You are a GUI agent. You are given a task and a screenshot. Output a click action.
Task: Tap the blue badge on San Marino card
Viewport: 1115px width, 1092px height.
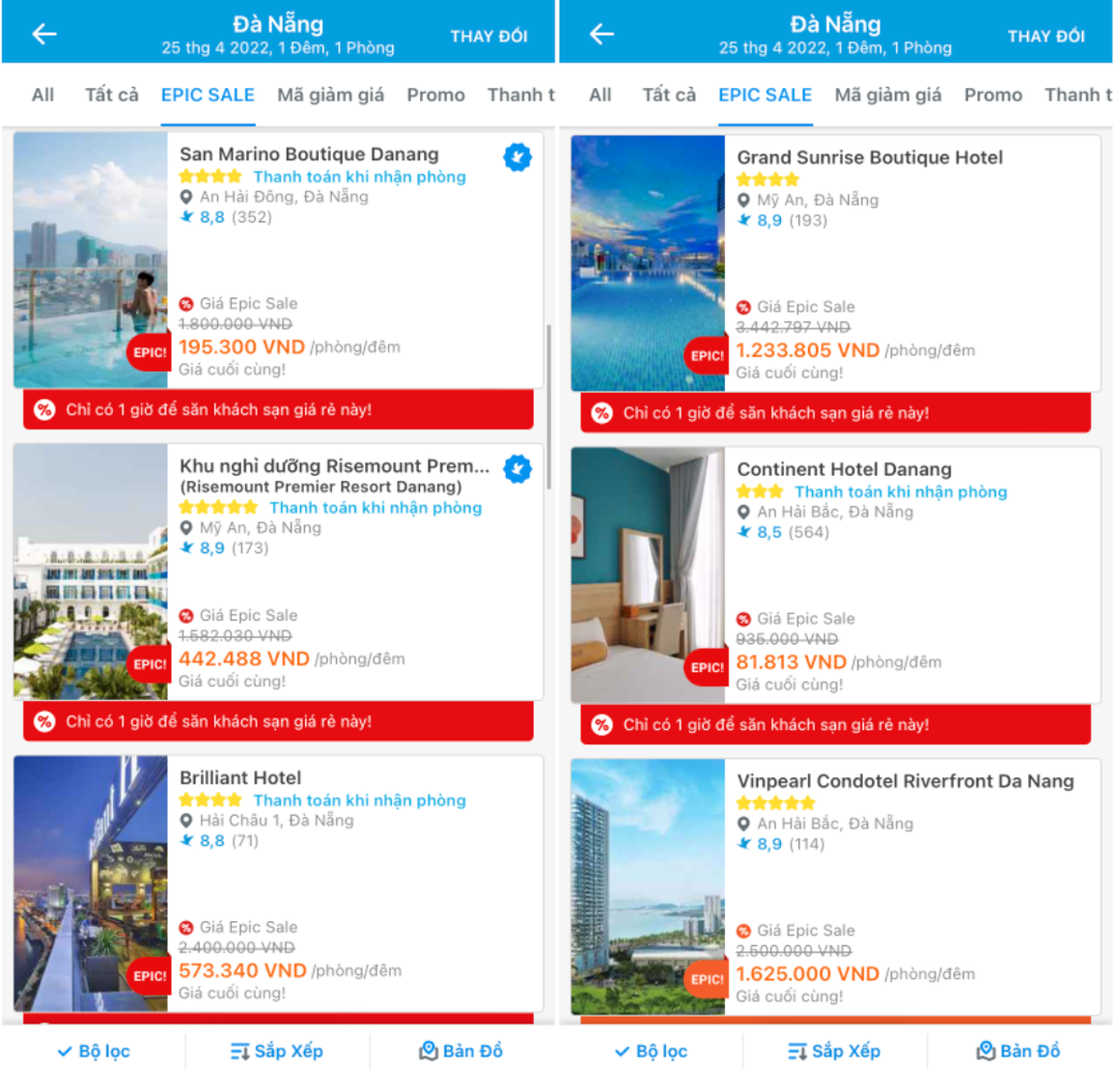517,156
